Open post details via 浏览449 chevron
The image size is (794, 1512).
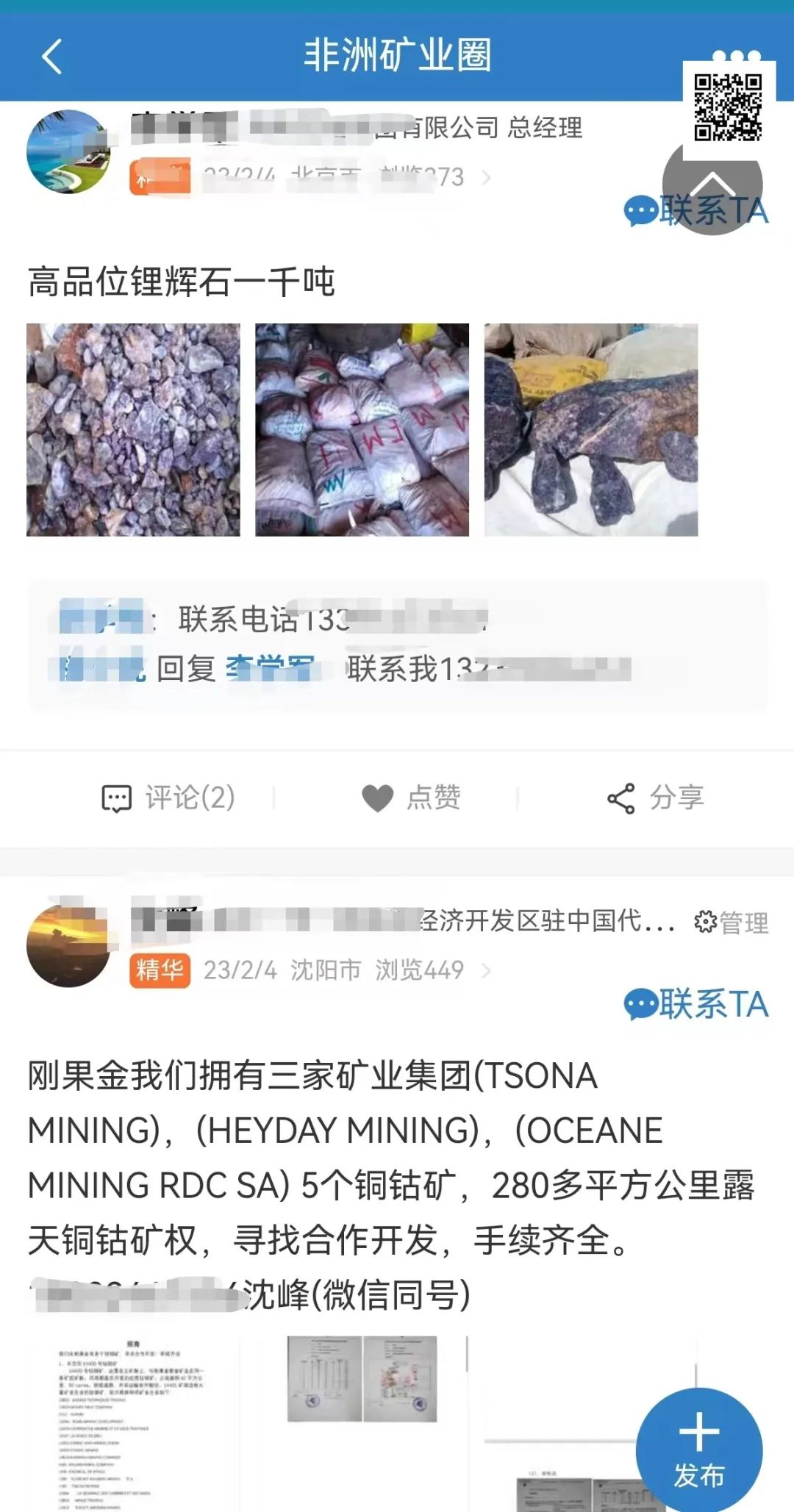(486, 971)
